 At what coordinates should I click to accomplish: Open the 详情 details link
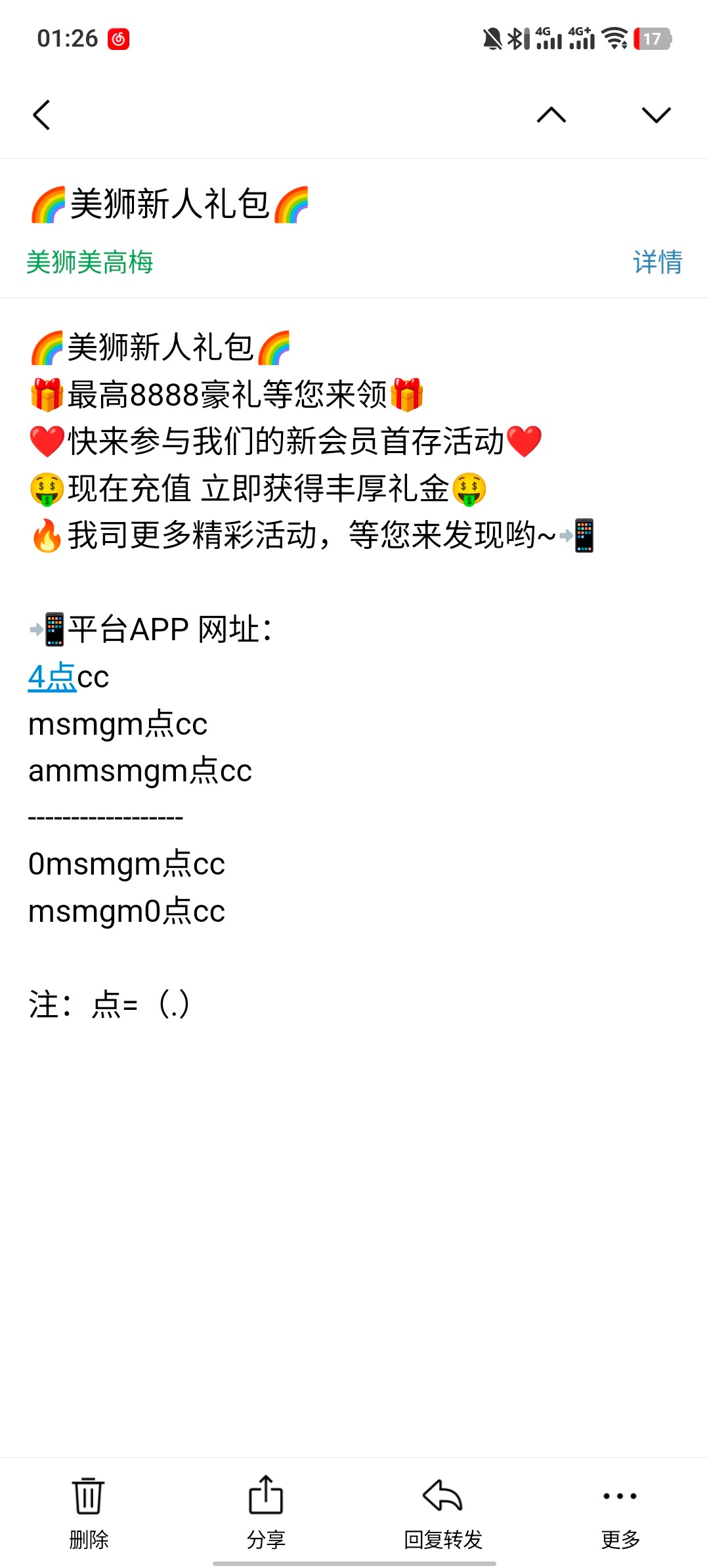click(657, 262)
